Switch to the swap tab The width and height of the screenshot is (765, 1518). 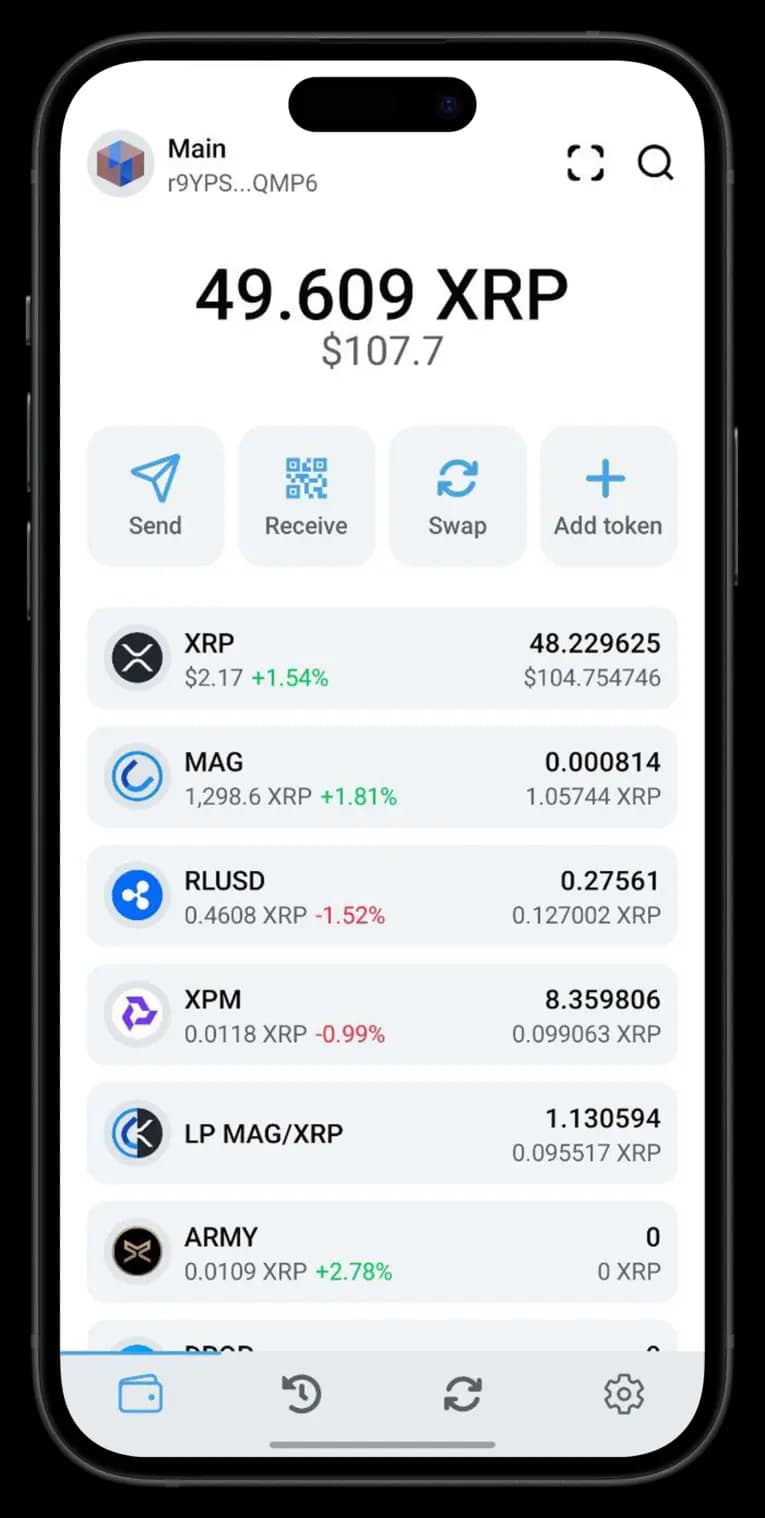pos(463,1393)
